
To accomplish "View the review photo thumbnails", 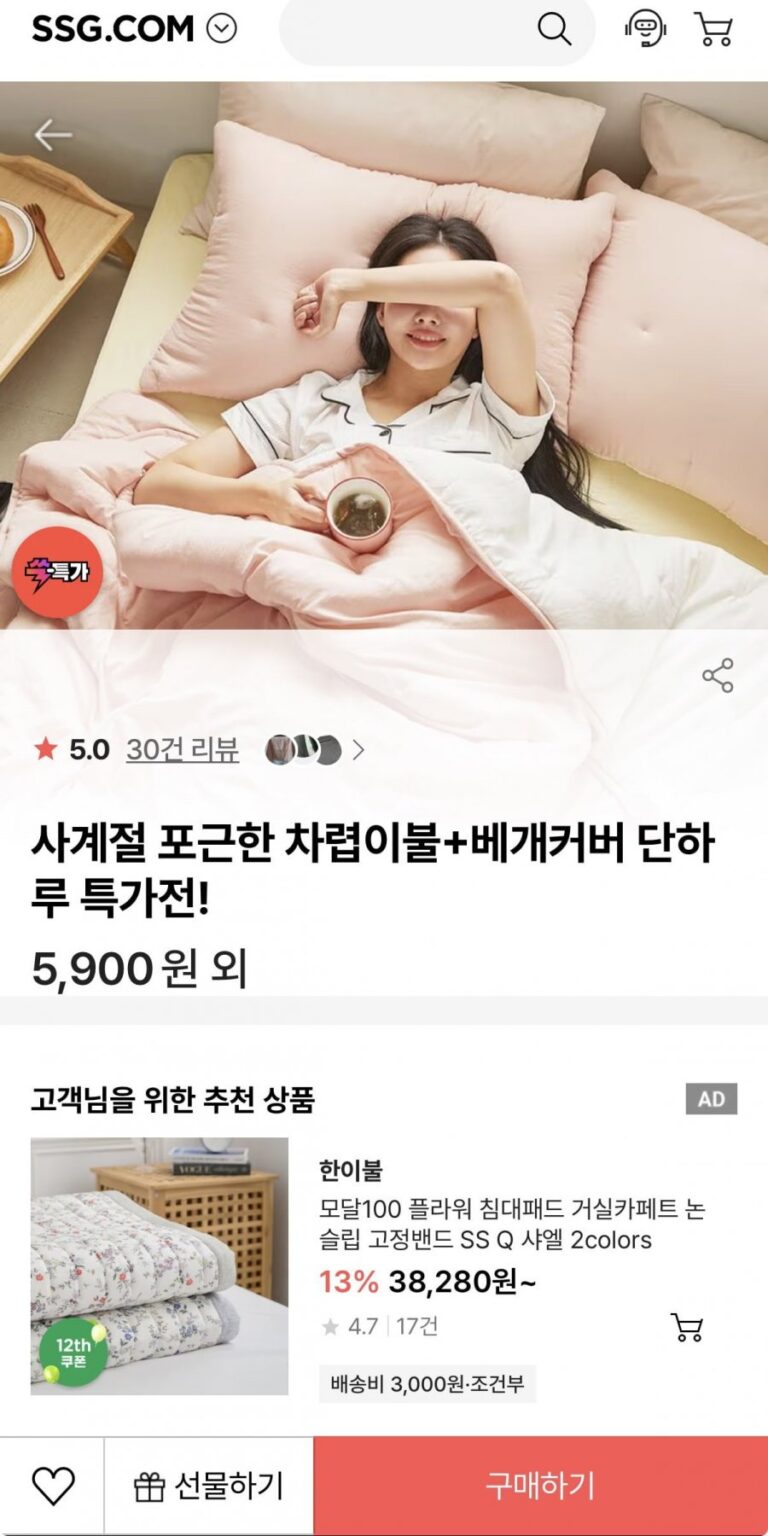I will (x=312, y=750).
